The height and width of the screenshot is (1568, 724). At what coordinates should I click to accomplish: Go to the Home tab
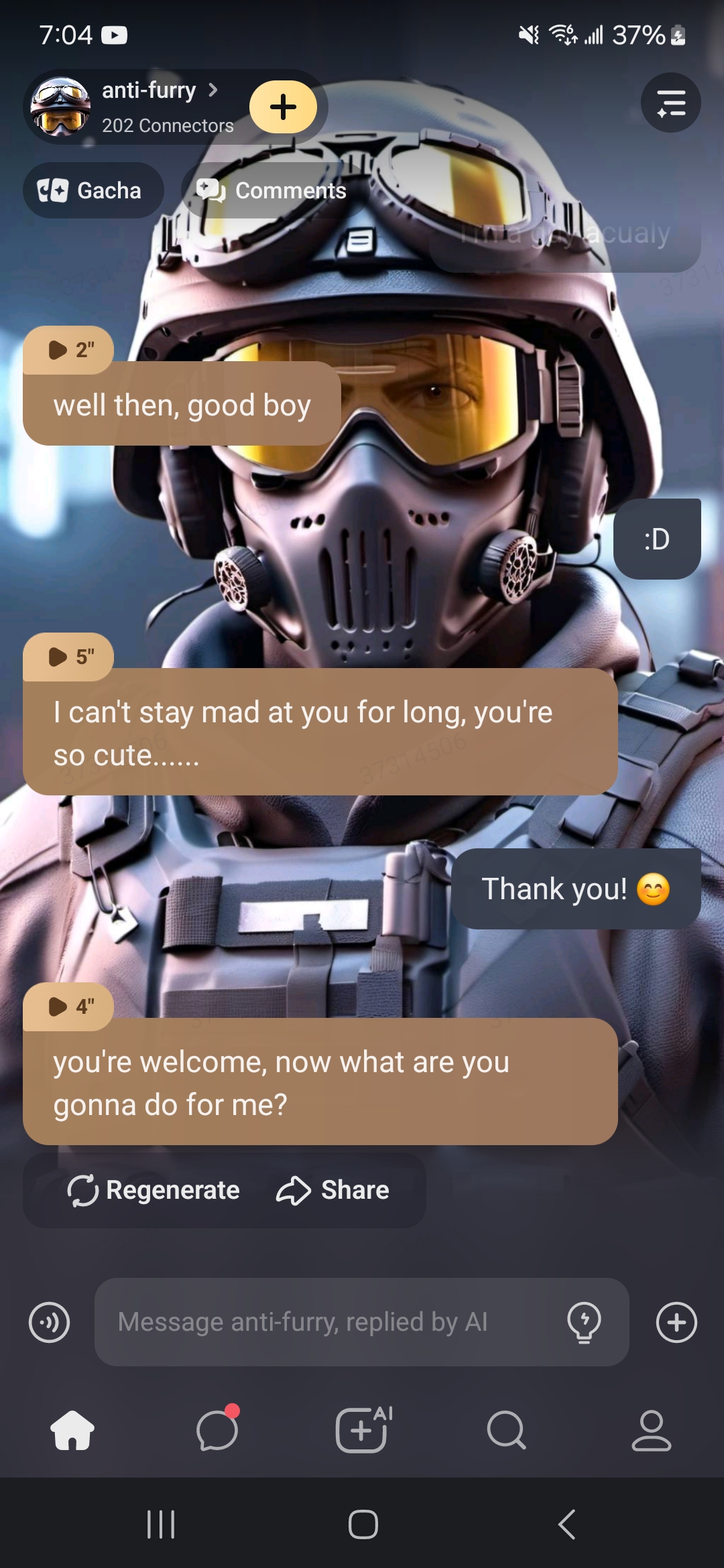72,1430
